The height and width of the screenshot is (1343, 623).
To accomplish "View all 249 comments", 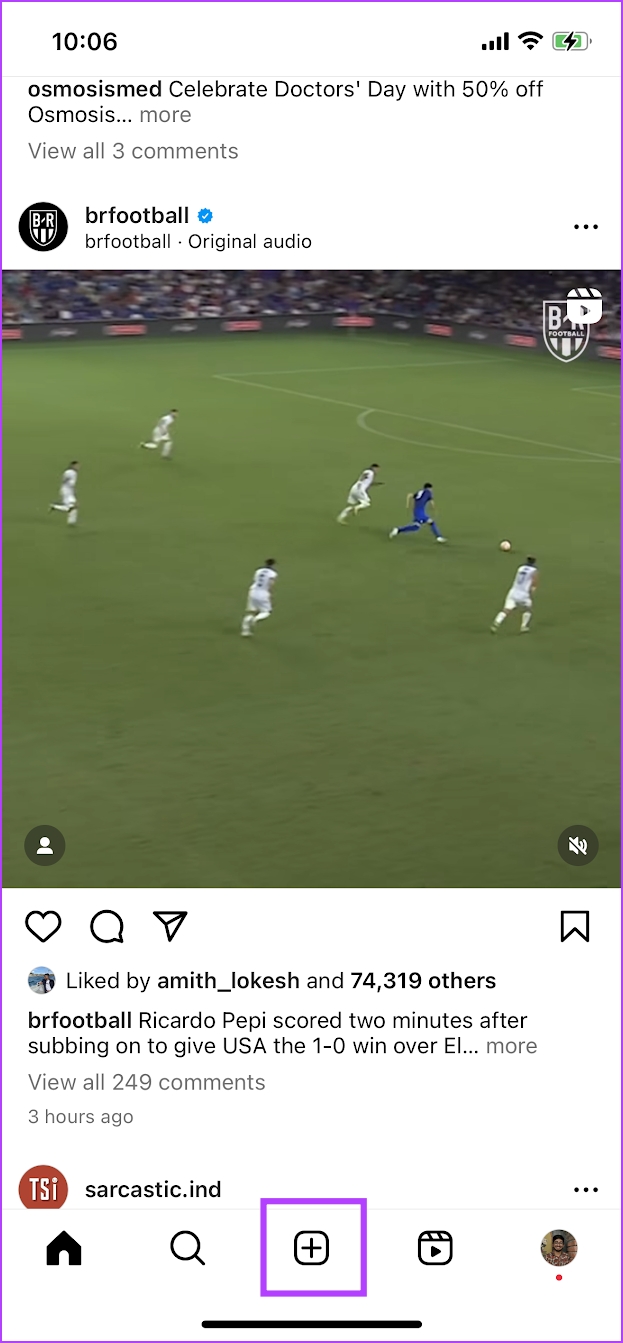I will (146, 1082).
